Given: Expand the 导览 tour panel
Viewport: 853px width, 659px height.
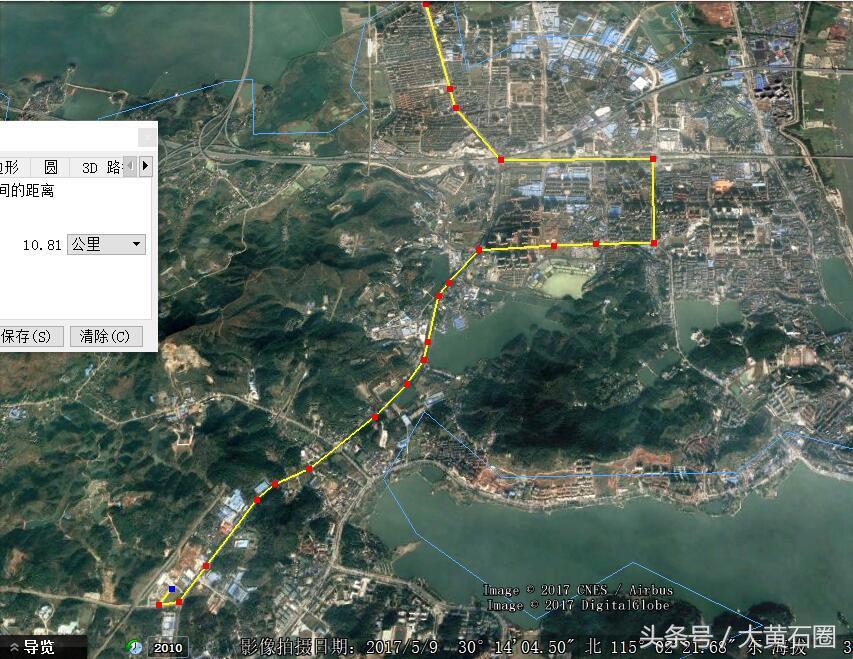Looking at the screenshot, I should click(38, 647).
